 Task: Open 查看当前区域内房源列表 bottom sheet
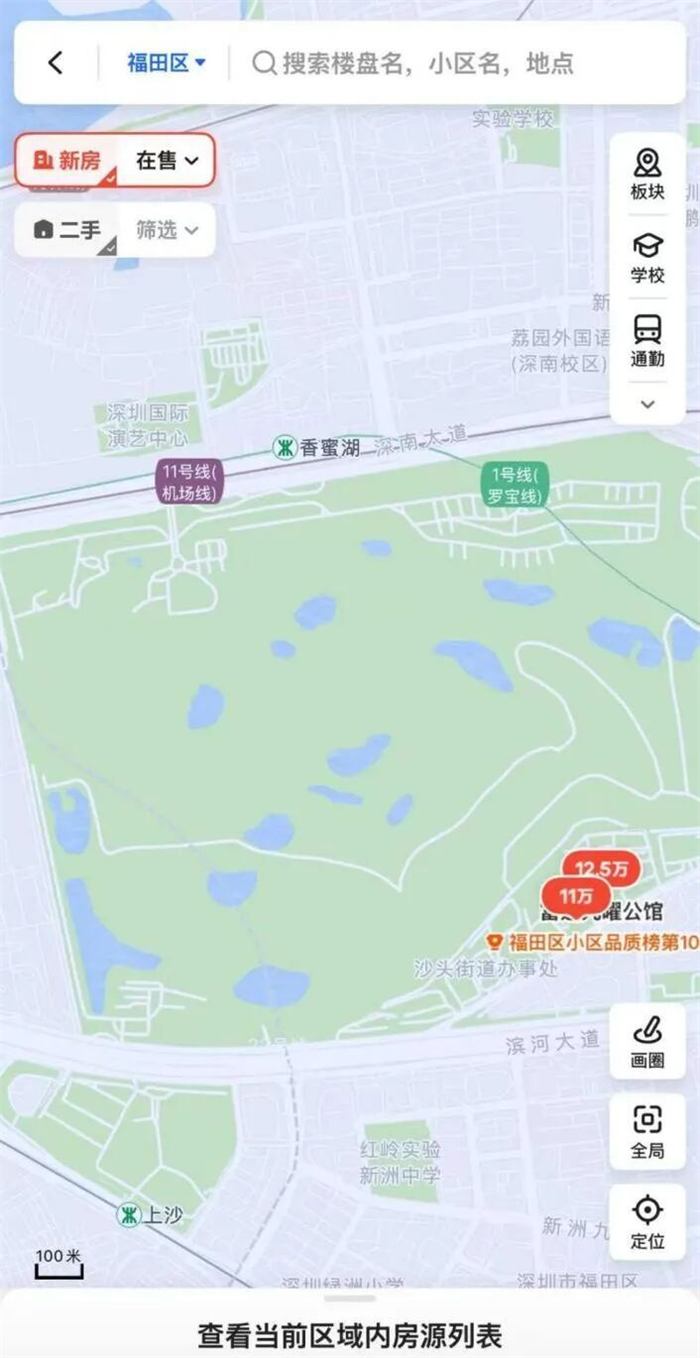349,1334
